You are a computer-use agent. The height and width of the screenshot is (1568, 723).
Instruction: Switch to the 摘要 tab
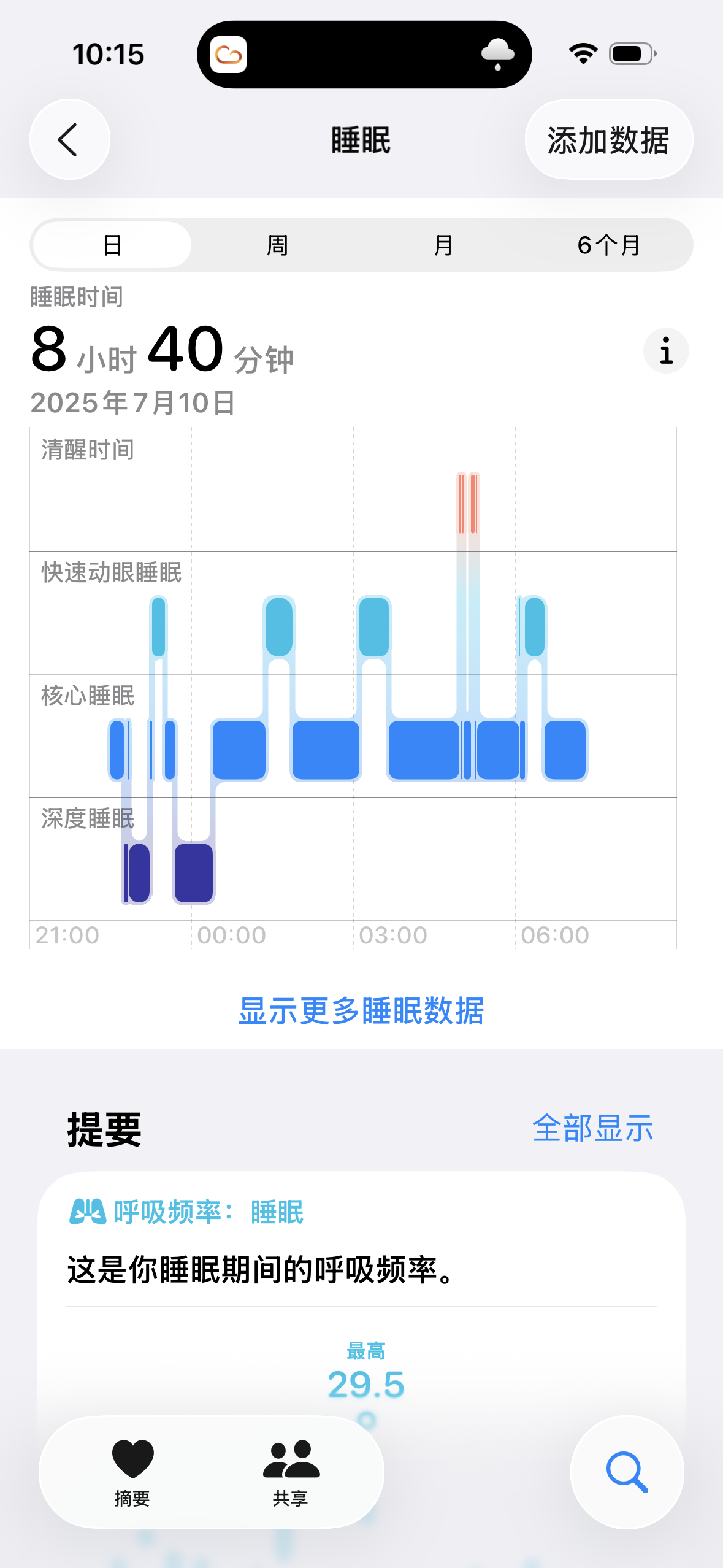(x=132, y=1472)
